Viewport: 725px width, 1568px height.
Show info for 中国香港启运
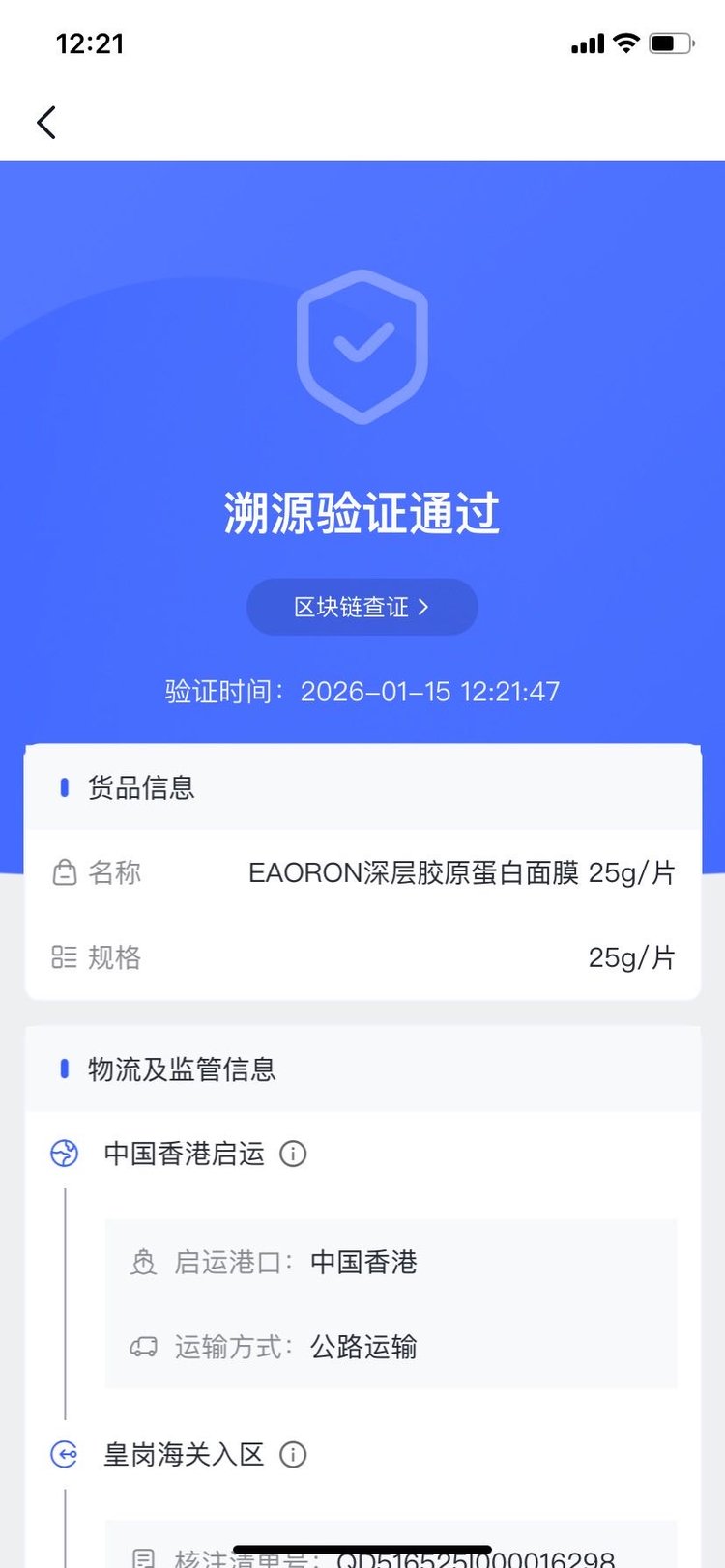293,1154
